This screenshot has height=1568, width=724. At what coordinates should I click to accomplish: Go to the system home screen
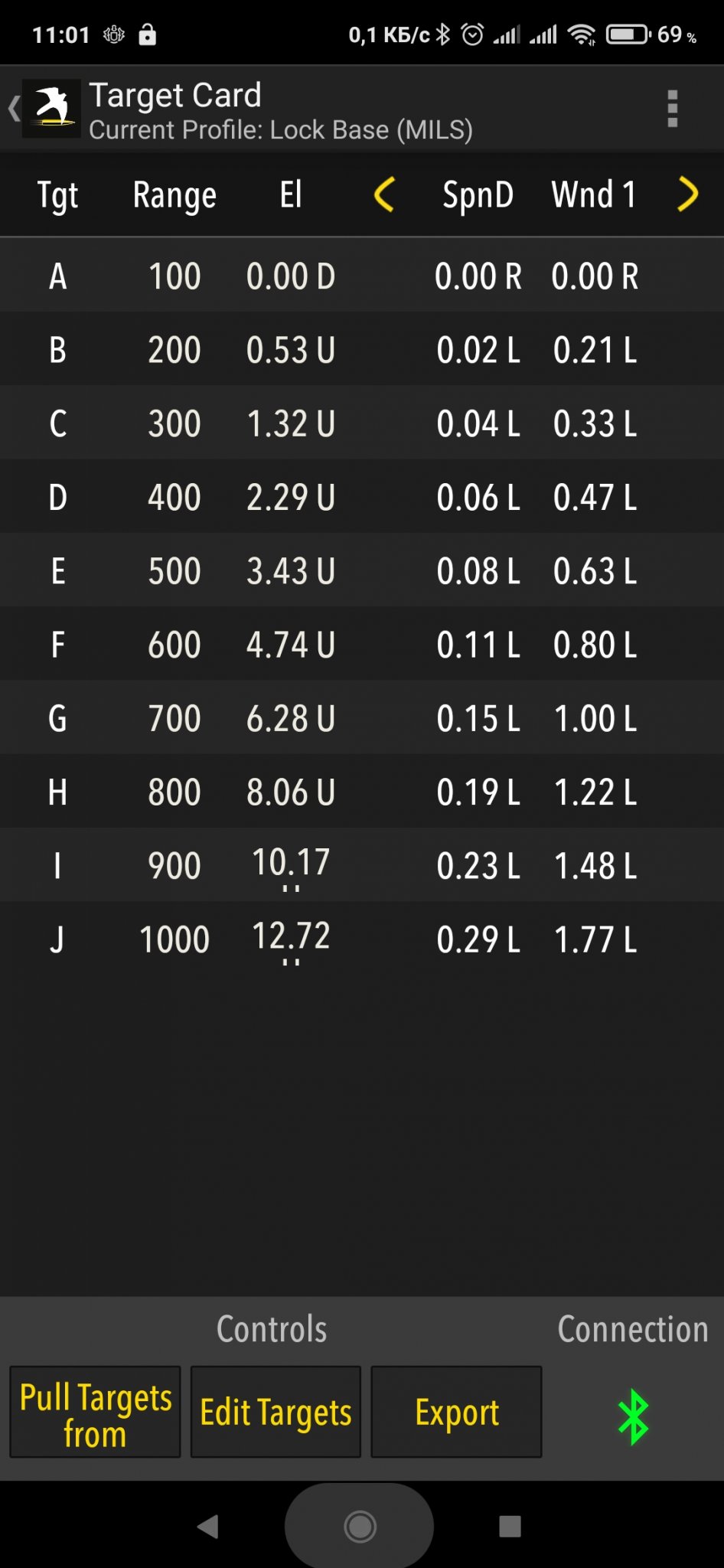coord(360,1526)
